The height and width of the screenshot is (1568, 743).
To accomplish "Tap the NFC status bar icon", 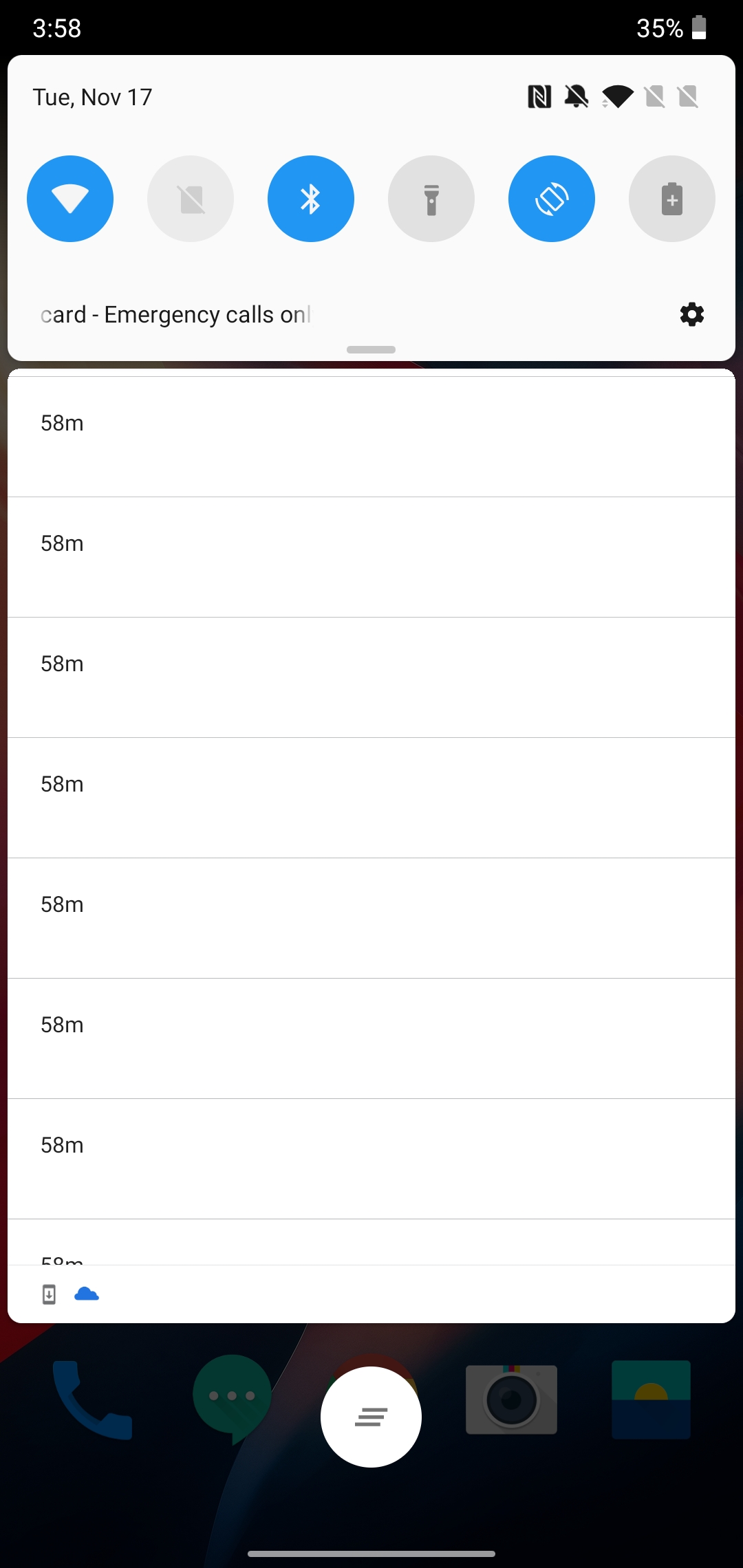I will [x=538, y=97].
